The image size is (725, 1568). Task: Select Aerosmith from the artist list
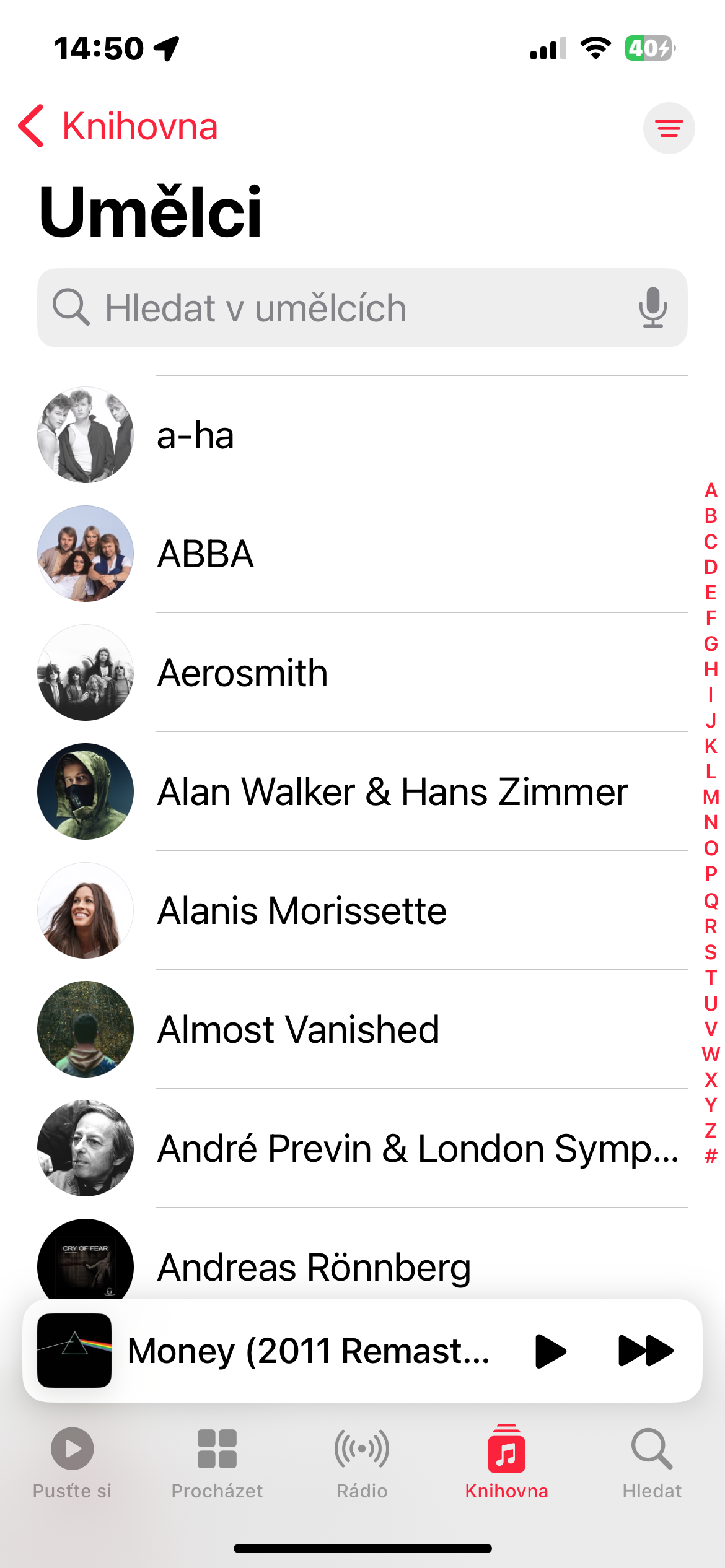(x=359, y=673)
